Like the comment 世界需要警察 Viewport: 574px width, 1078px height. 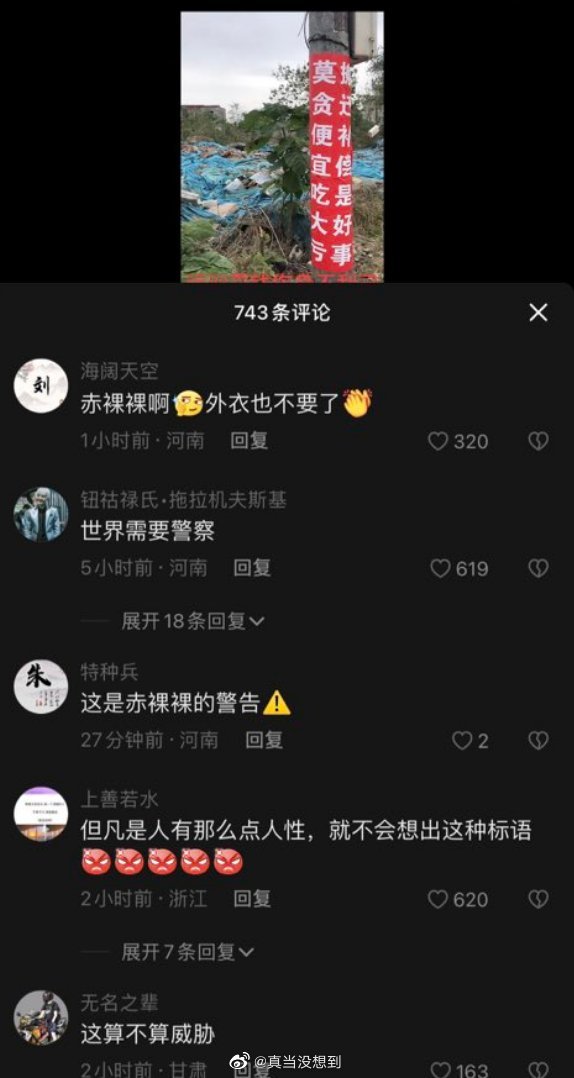(x=459, y=569)
